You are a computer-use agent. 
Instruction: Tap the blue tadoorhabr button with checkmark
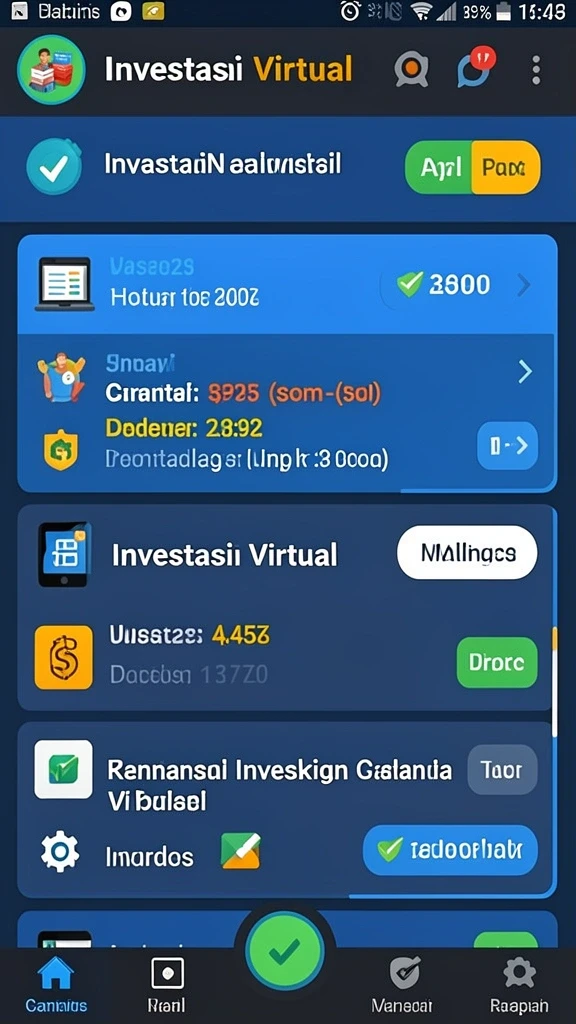click(x=450, y=850)
